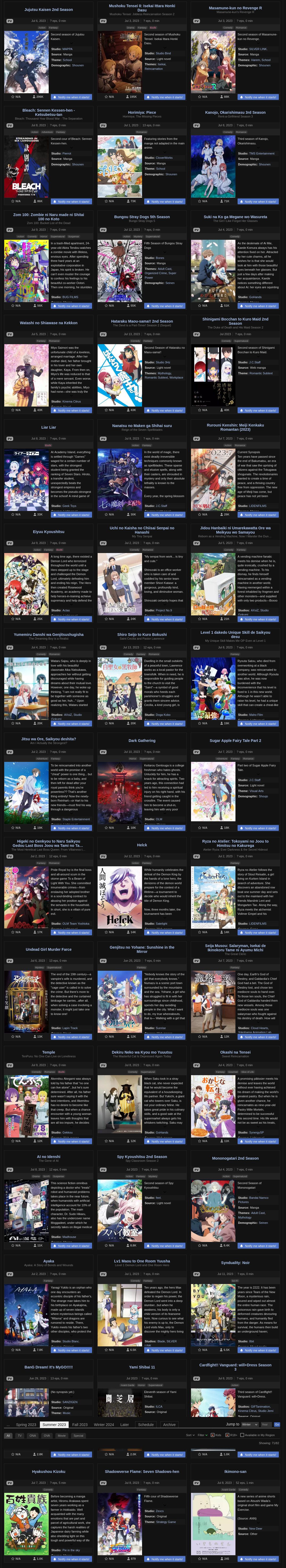The image size is (286, 1568).
Task: Notify me when Horimiya: Piece starts
Action: [166, 201]
